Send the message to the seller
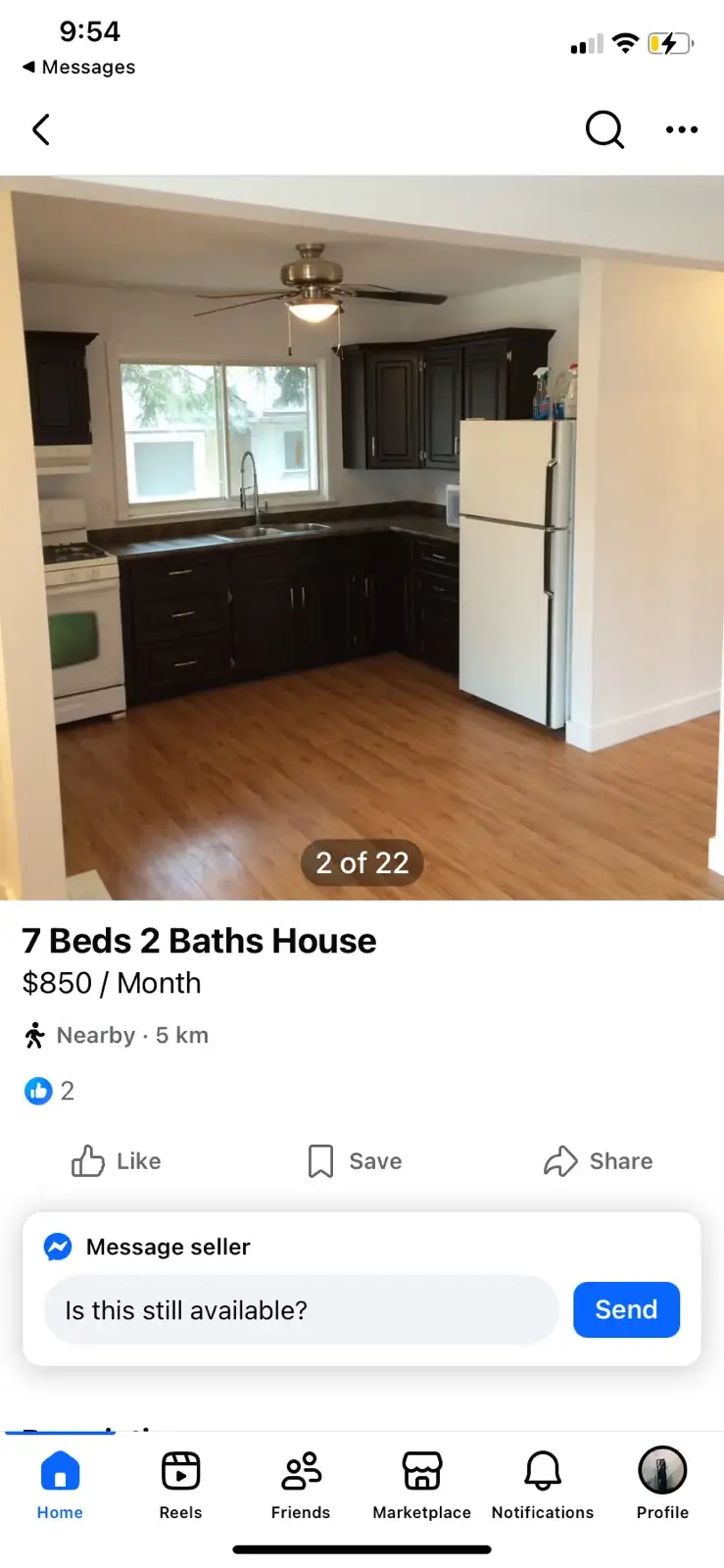This screenshot has width=724, height=1568. click(x=626, y=1309)
